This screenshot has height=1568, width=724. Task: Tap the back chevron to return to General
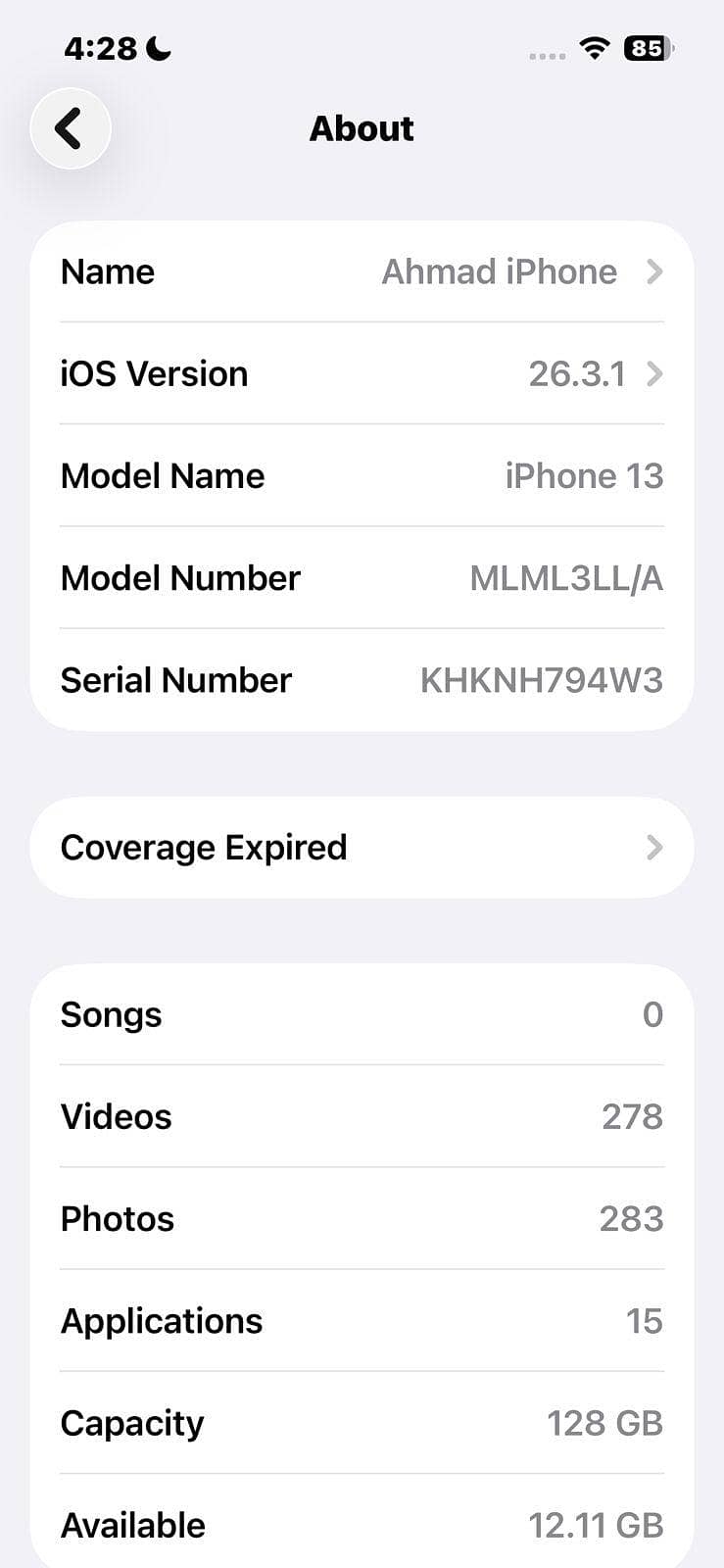click(x=70, y=127)
